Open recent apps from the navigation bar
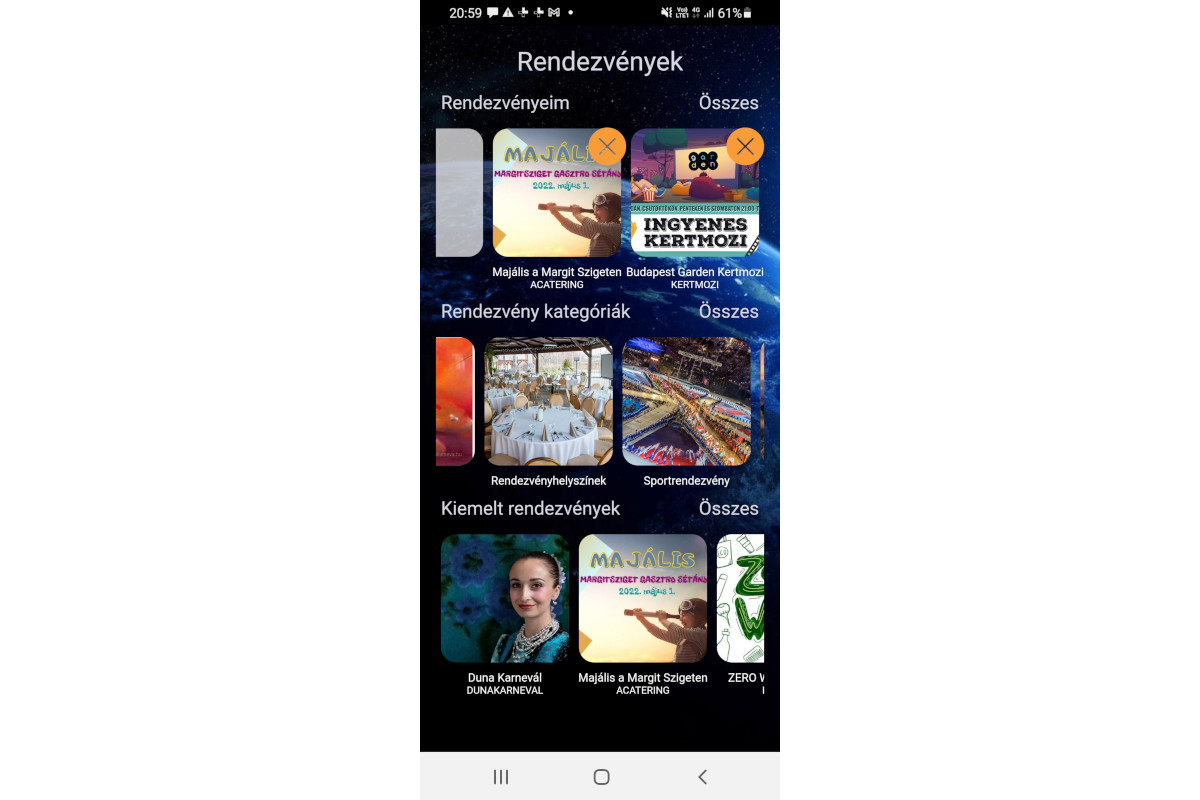Screen dimensions: 1200x800 [501, 777]
